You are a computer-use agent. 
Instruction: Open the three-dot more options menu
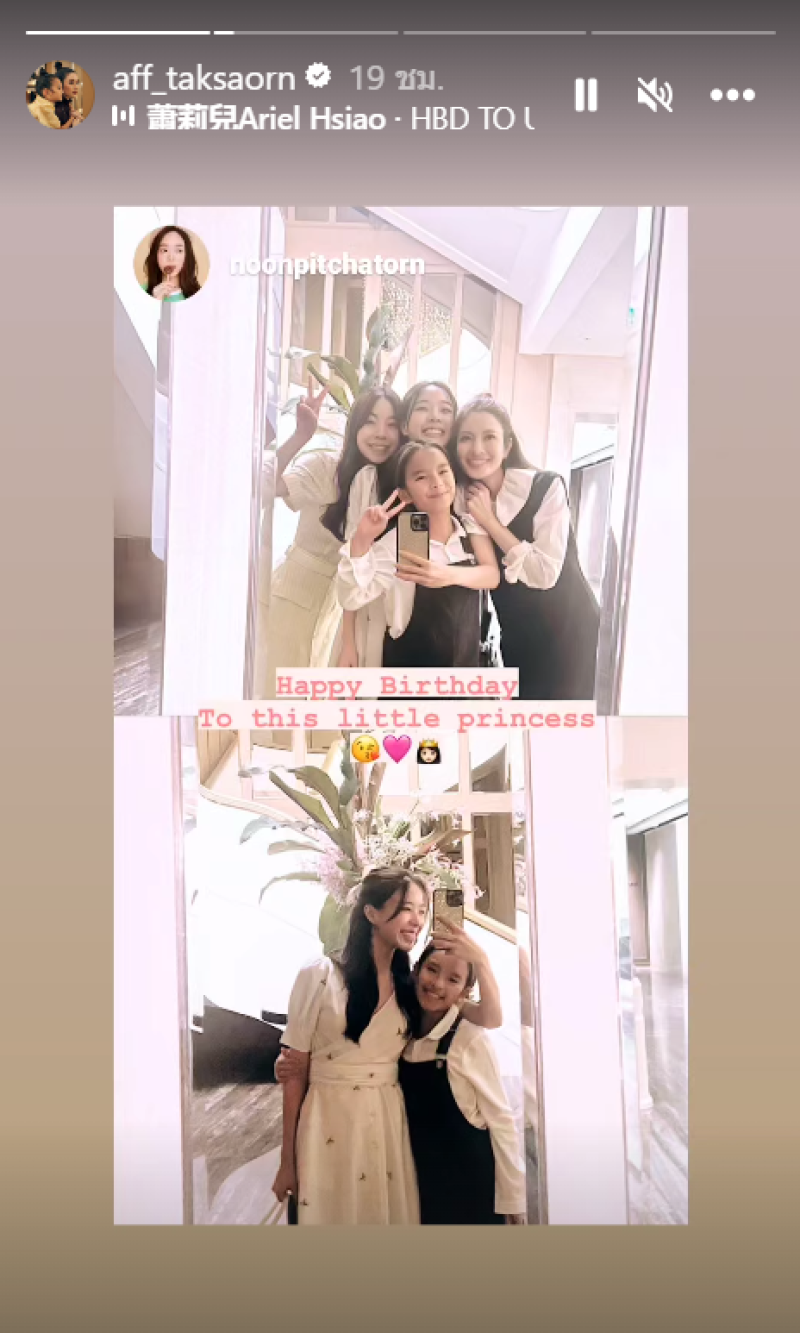pyautogui.click(x=732, y=95)
